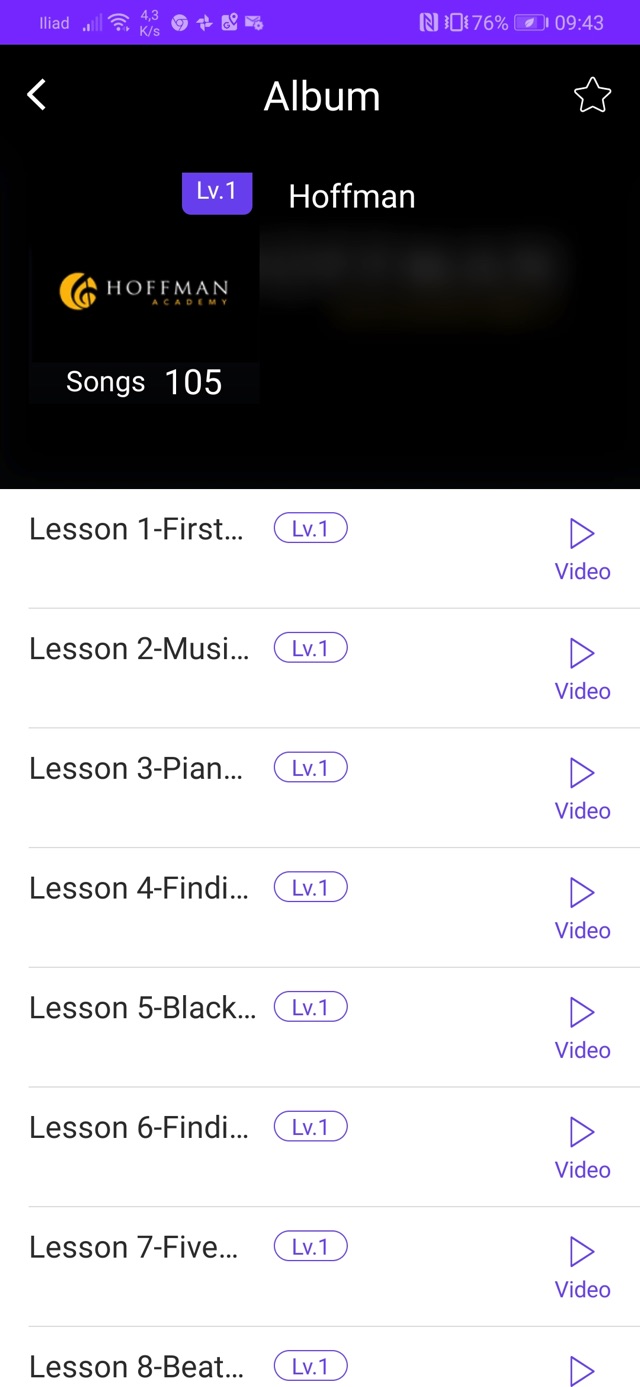Watch the video for Lesson 5
This screenshot has height=1387, width=640.
[x=582, y=1027]
